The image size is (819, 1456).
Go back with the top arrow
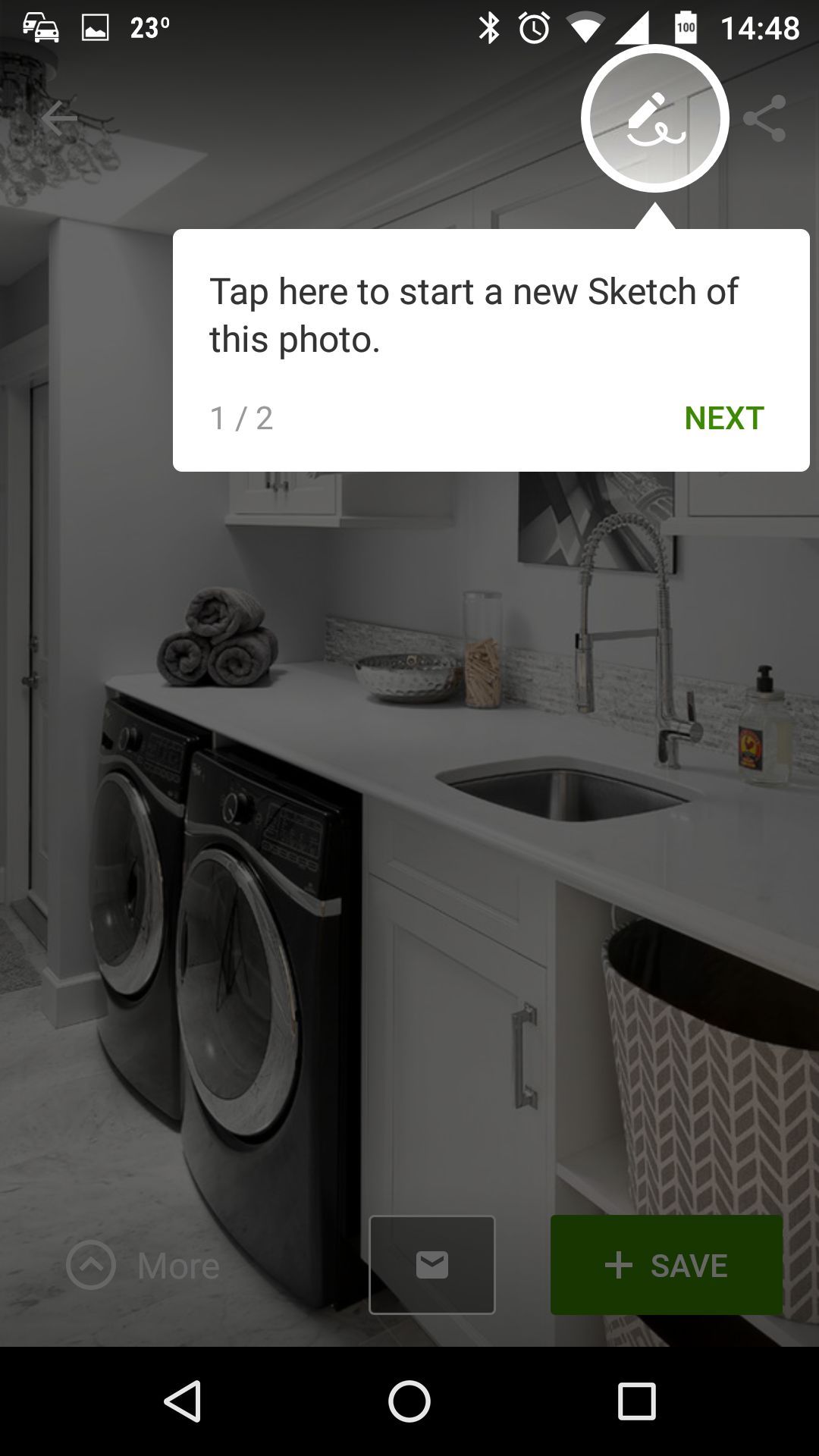(59, 118)
